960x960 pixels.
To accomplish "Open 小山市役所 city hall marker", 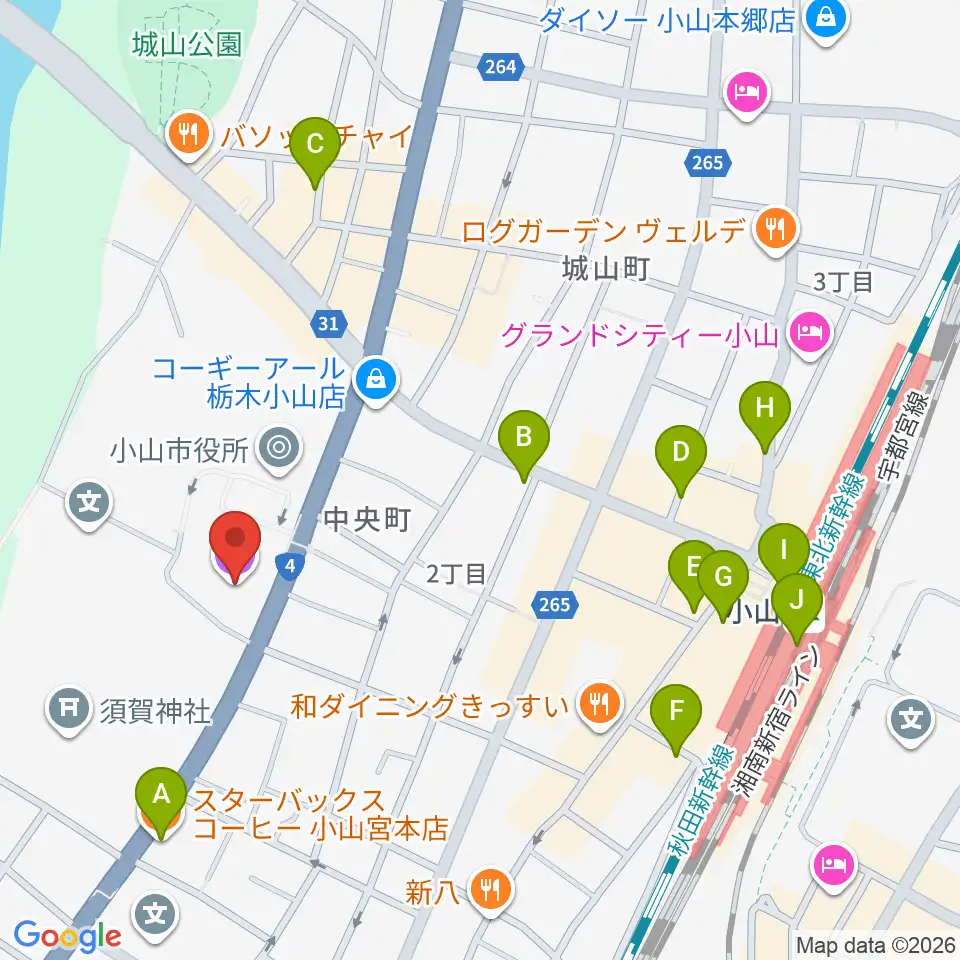I will click(x=279, y=450).
